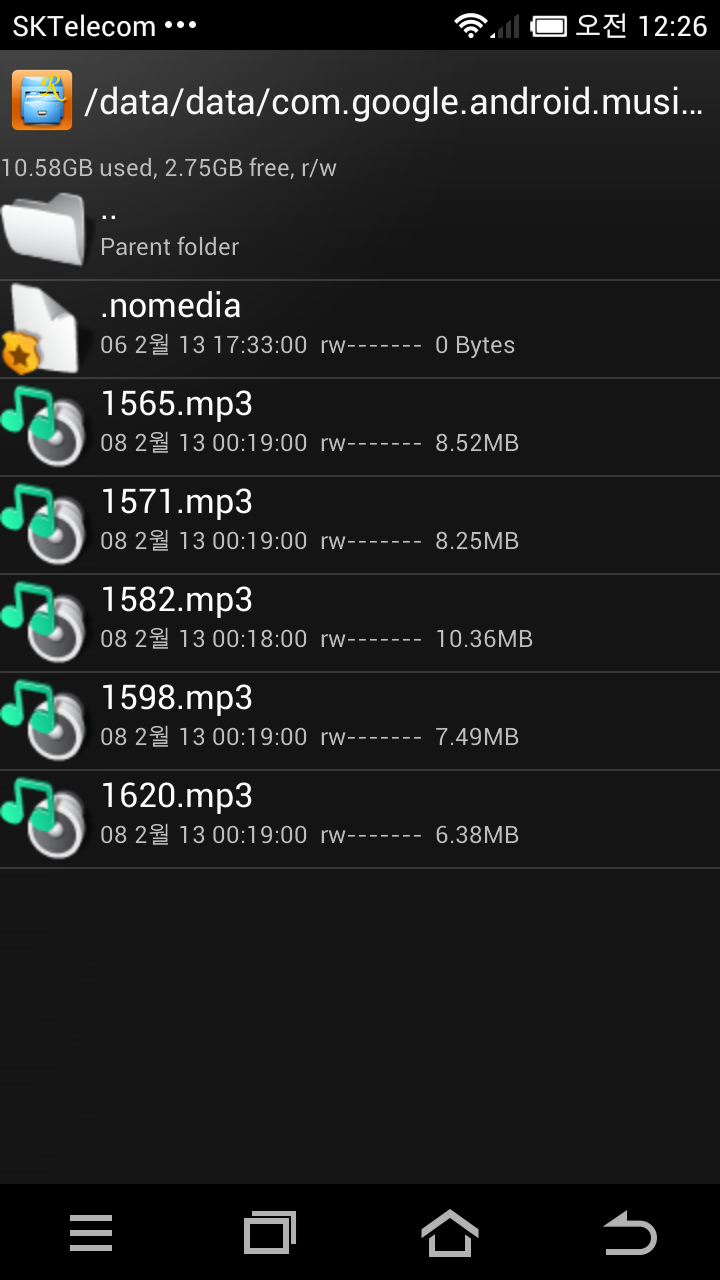Tap the 1598.mp3 file row
This screenshot has height=1280, width=720.
pyautogui.click(x=360, y=722)
